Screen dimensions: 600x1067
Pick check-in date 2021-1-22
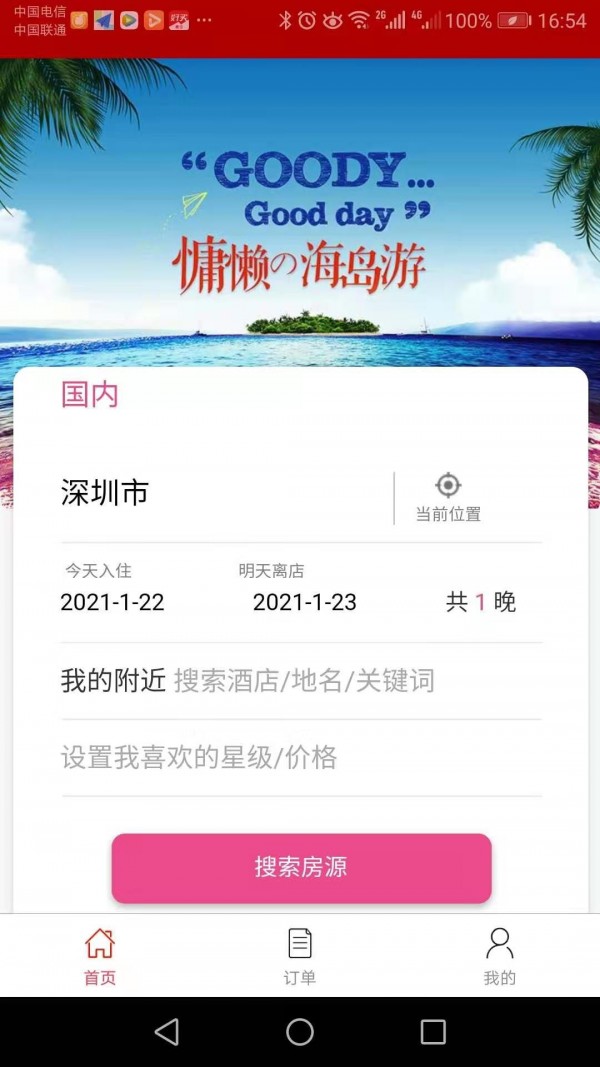point(112,602)
